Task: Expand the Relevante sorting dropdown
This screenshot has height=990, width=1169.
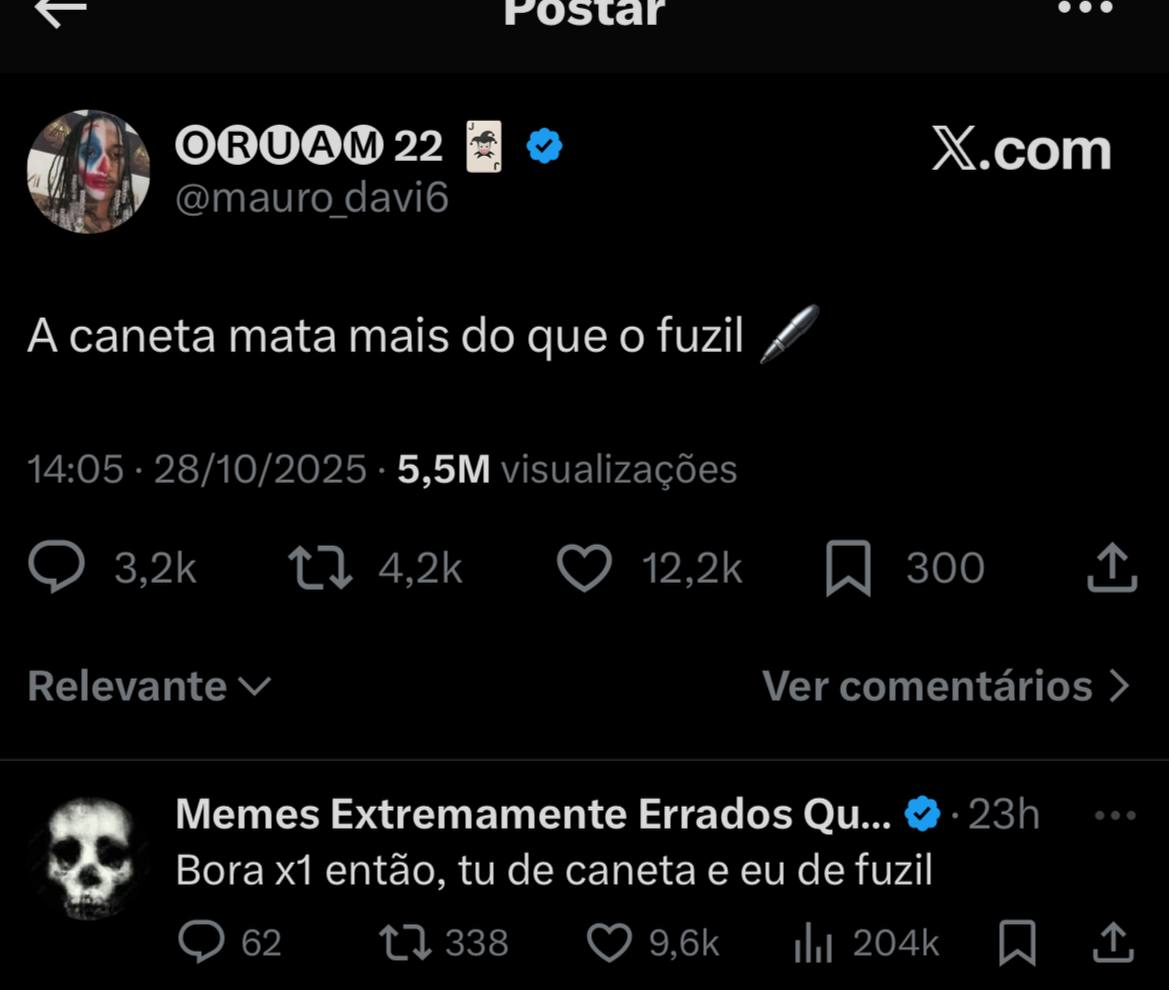Action: 150,686
